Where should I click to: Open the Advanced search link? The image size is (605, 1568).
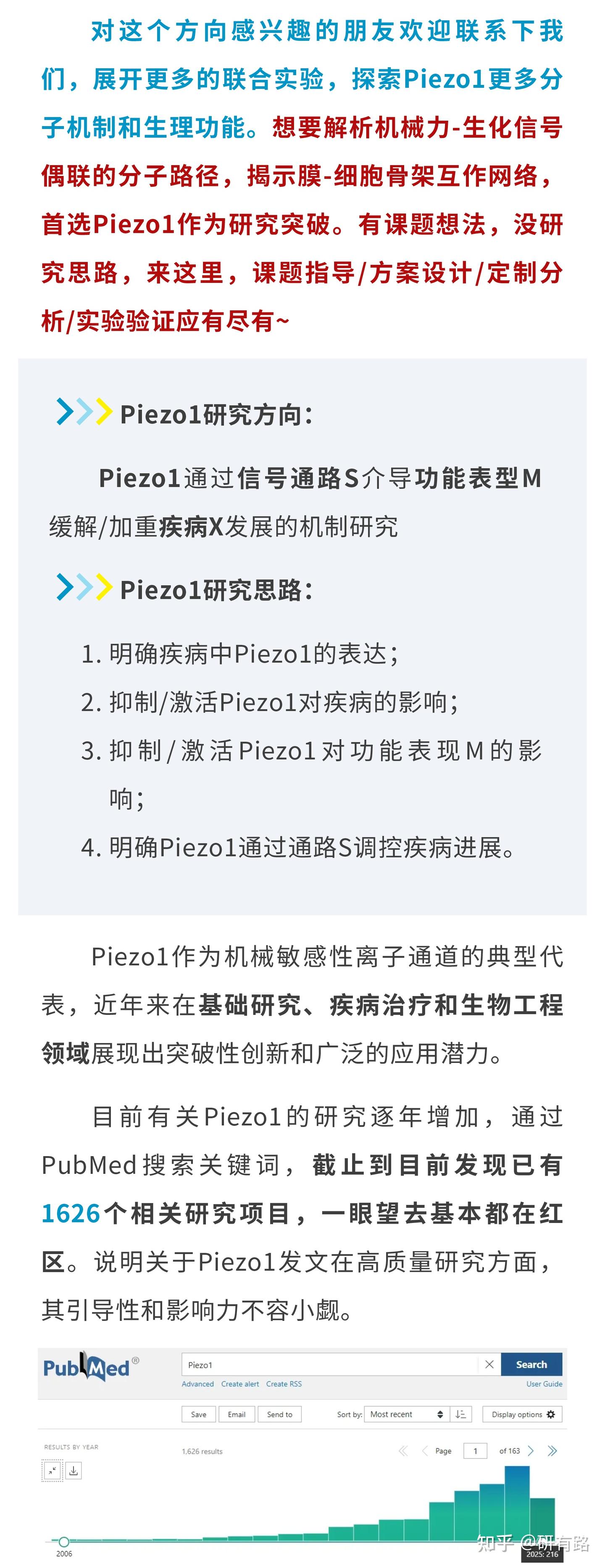(198, 1384)
